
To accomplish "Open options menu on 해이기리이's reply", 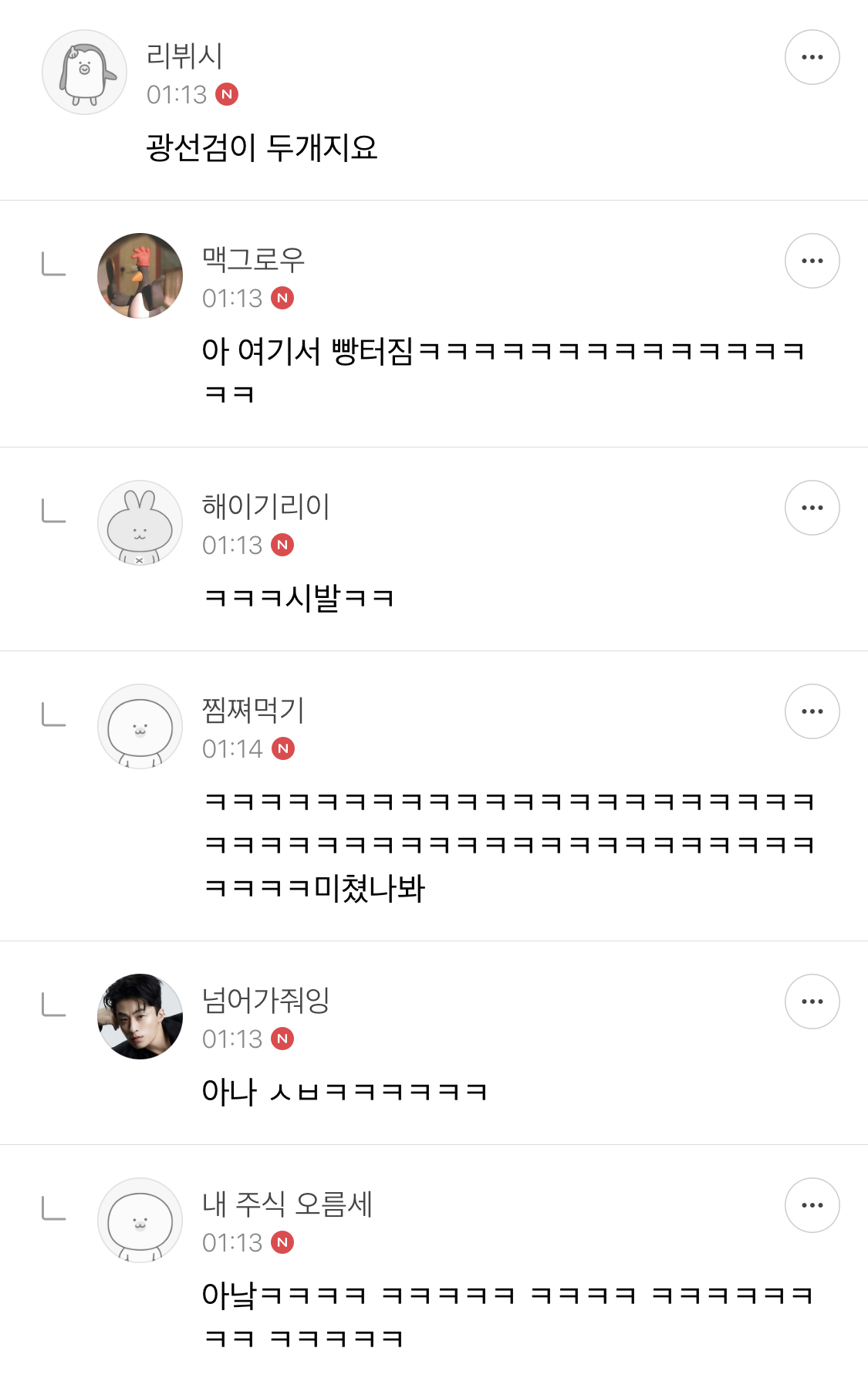I will [812, 507].
